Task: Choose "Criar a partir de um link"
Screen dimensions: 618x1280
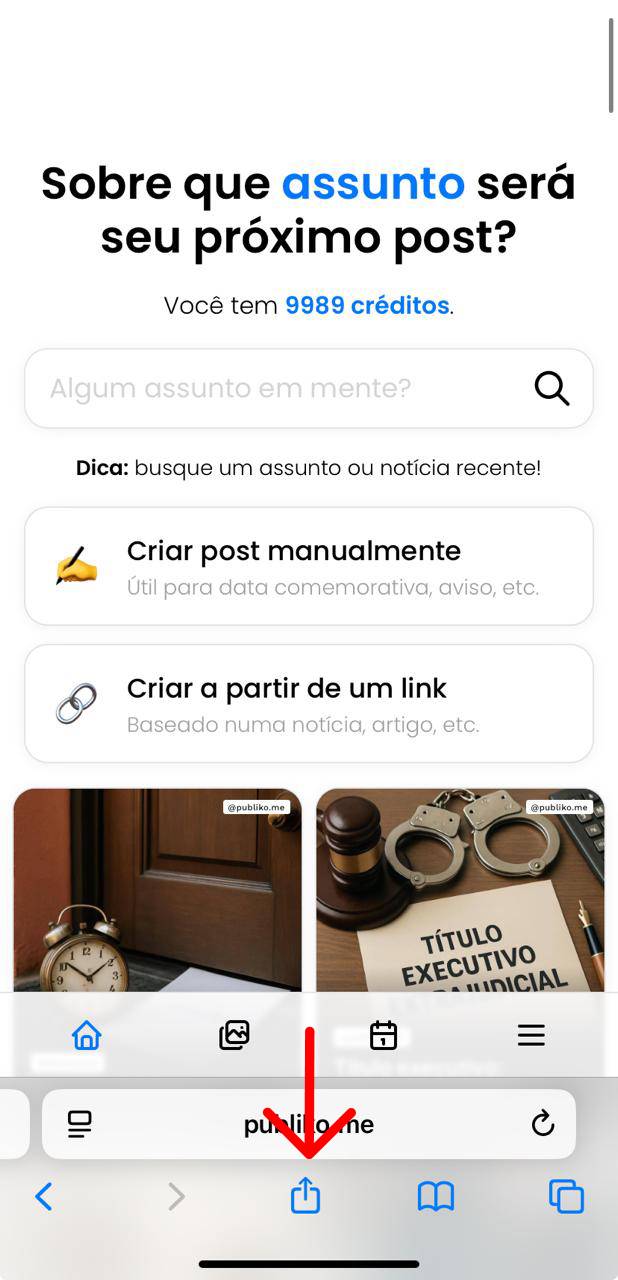Action: pos(308,703)
